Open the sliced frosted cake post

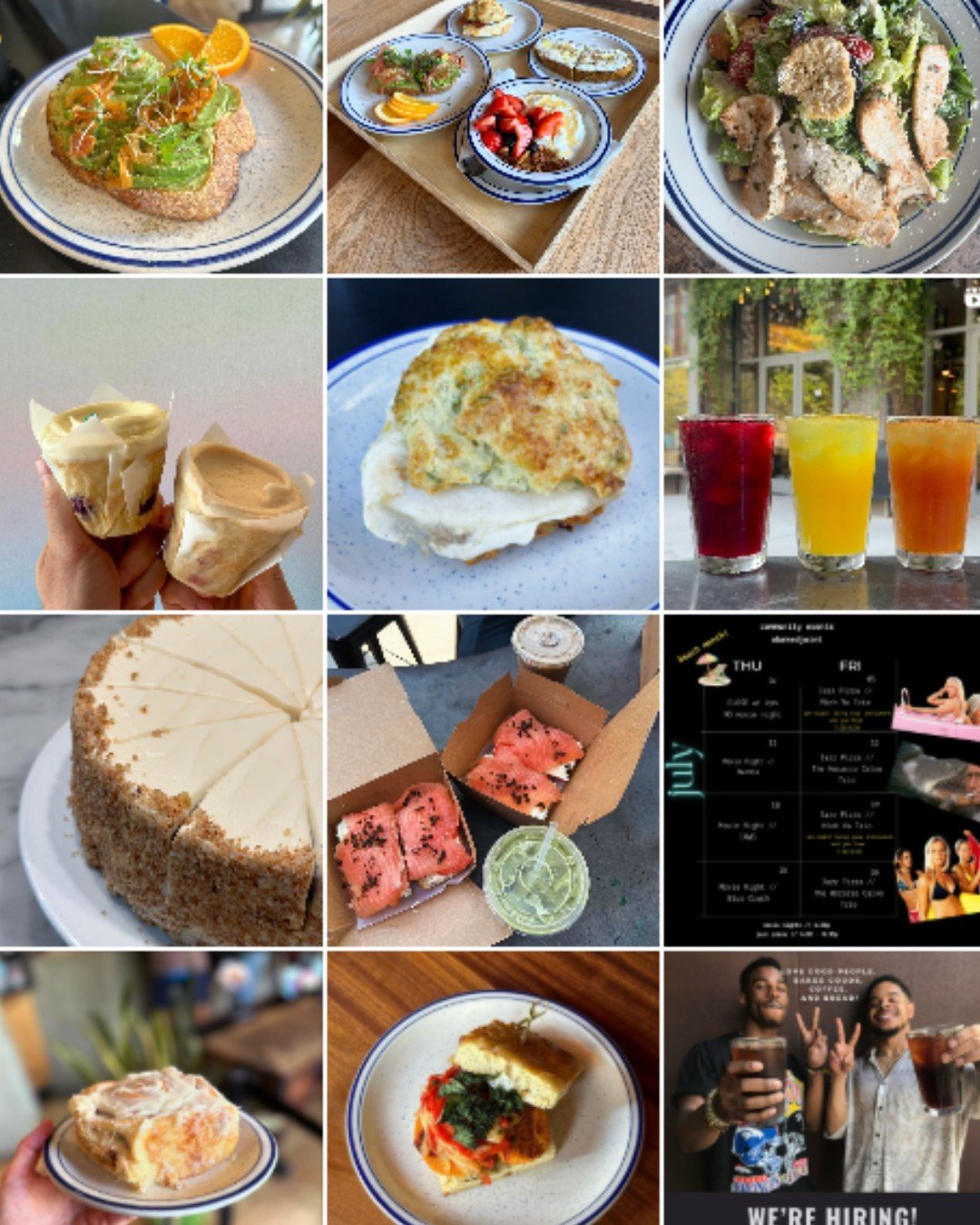(161, 780)
